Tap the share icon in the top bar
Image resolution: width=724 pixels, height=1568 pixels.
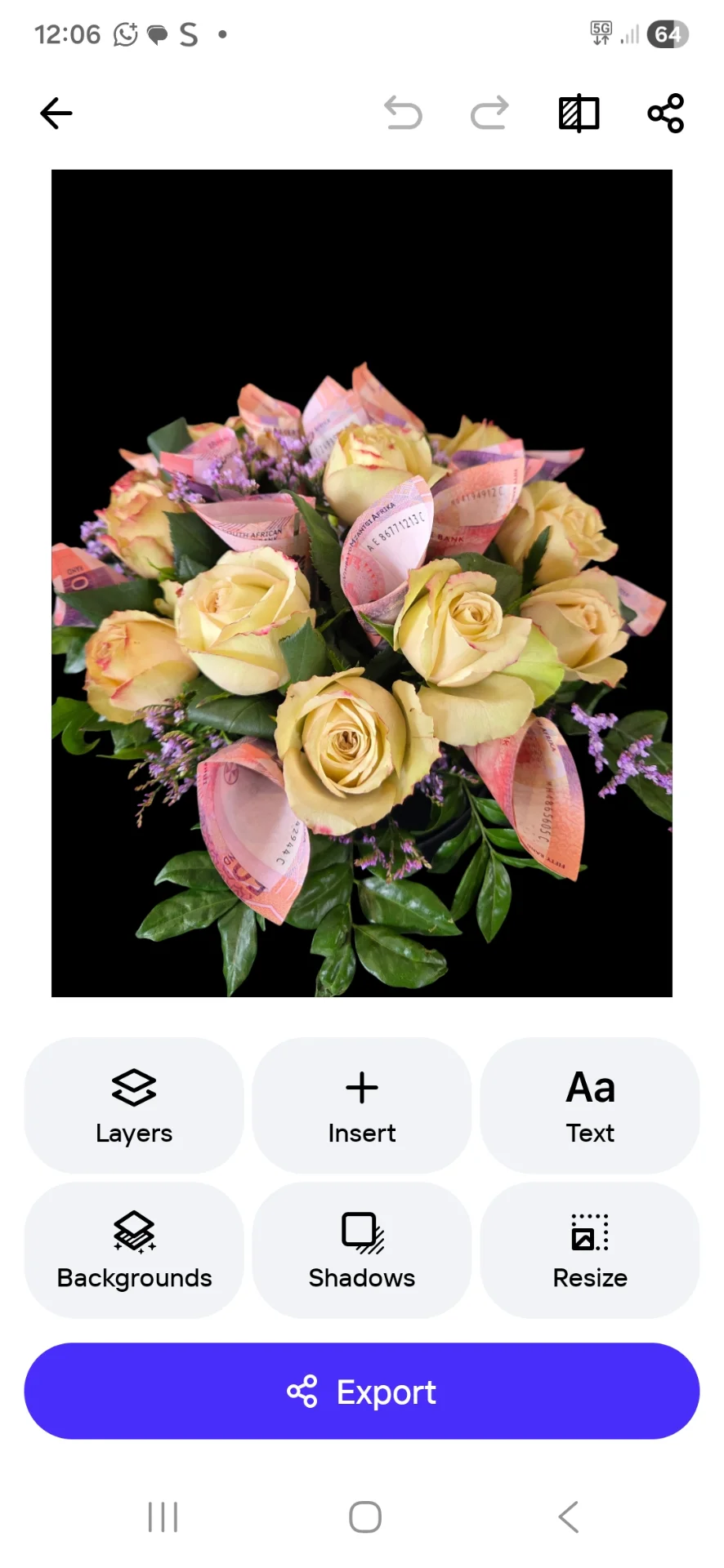point(666,114)
